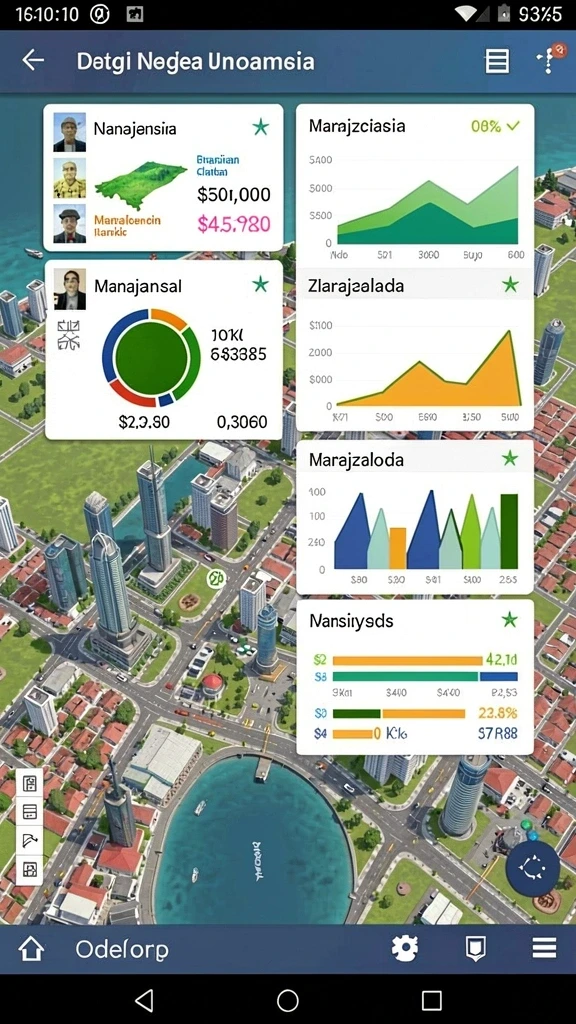
Task: Star the Nanajensiia card
Action: 261,127
